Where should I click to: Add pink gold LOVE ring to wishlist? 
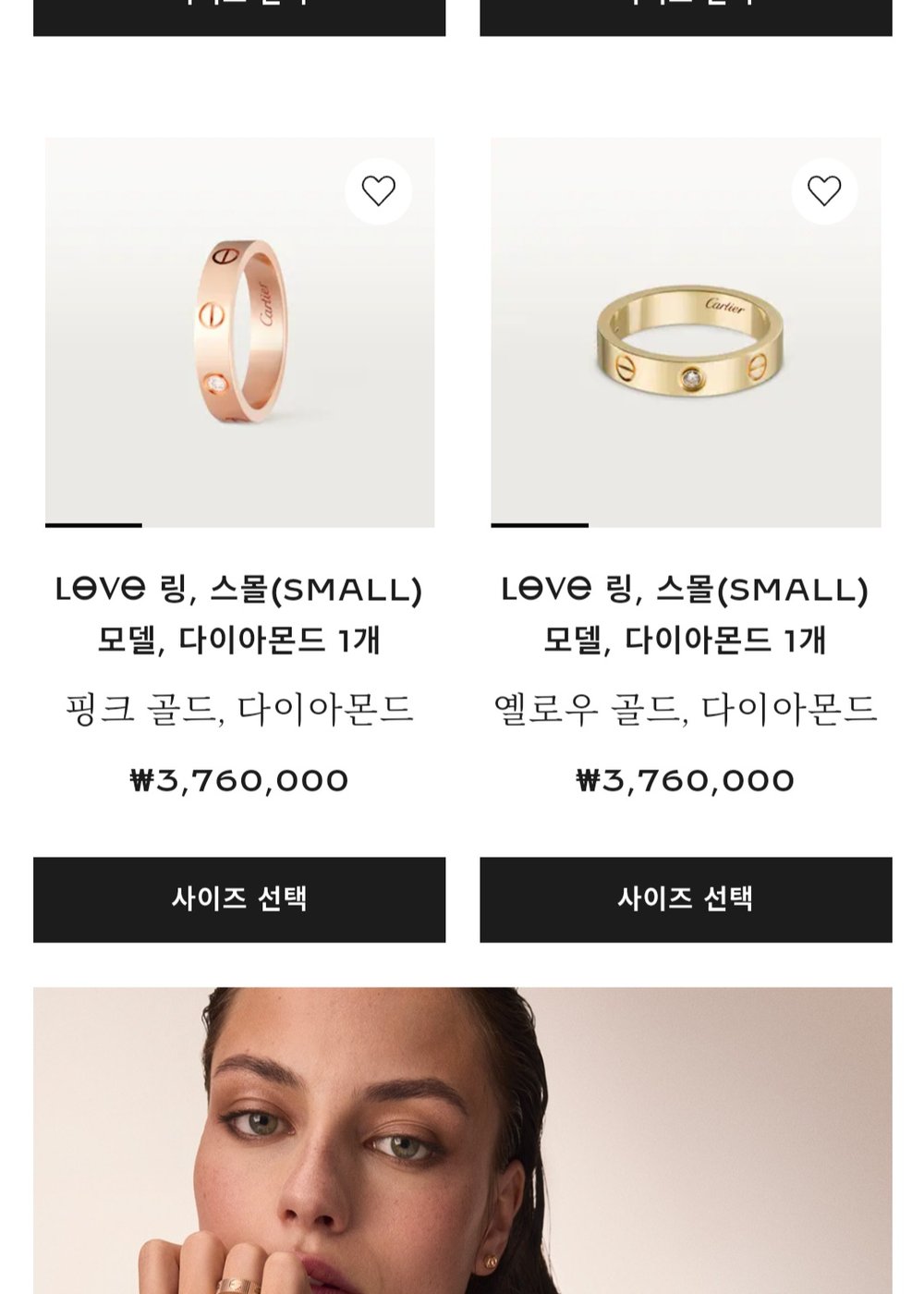(x=378, y=190)
